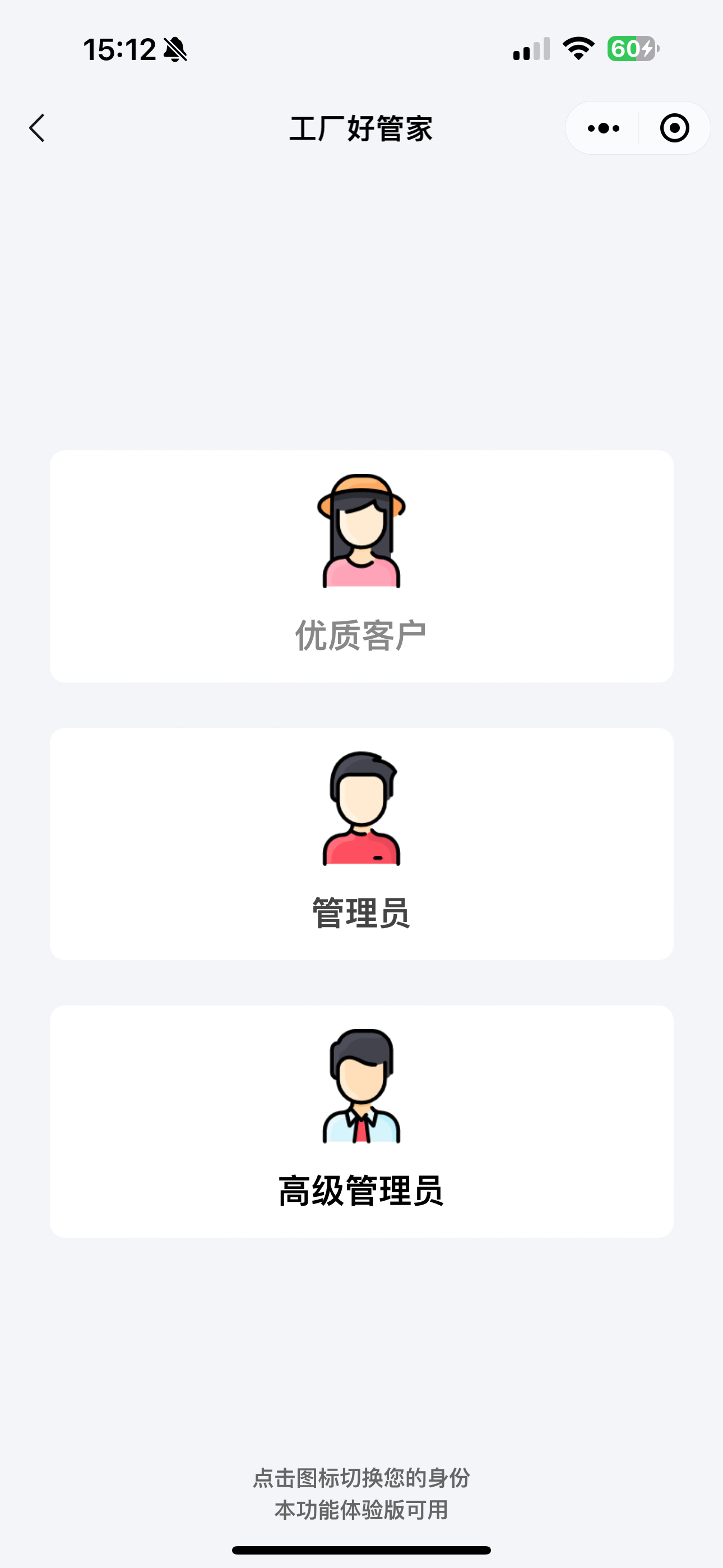
Task: Select the 优质客户 identity card
Action: coord(361,566)
